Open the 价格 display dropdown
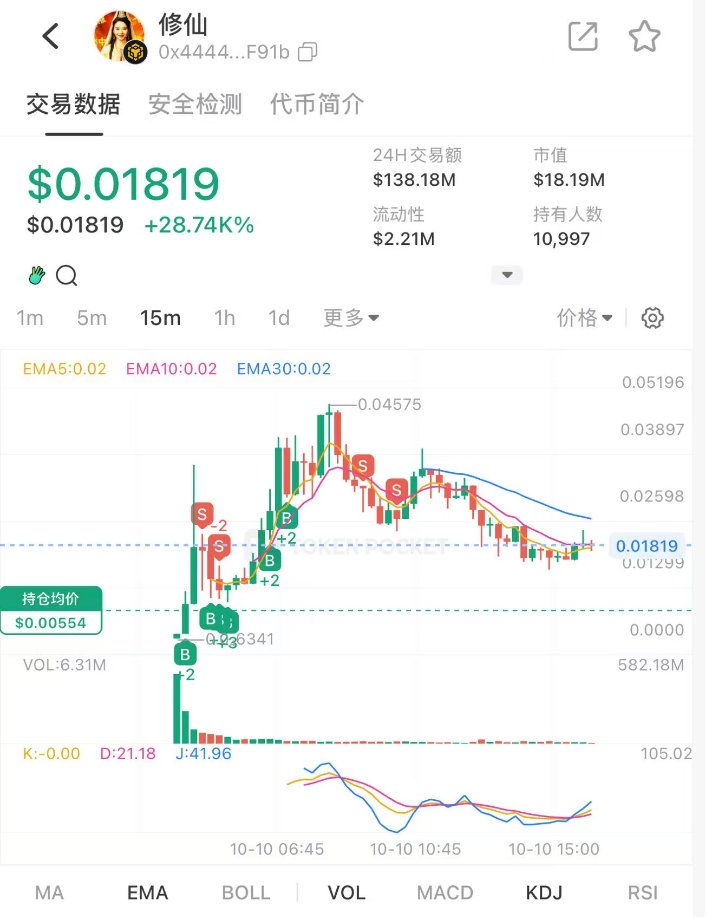The width and height of the screenshot is (706, 918). pyautogui.click(x=585, y=318)
